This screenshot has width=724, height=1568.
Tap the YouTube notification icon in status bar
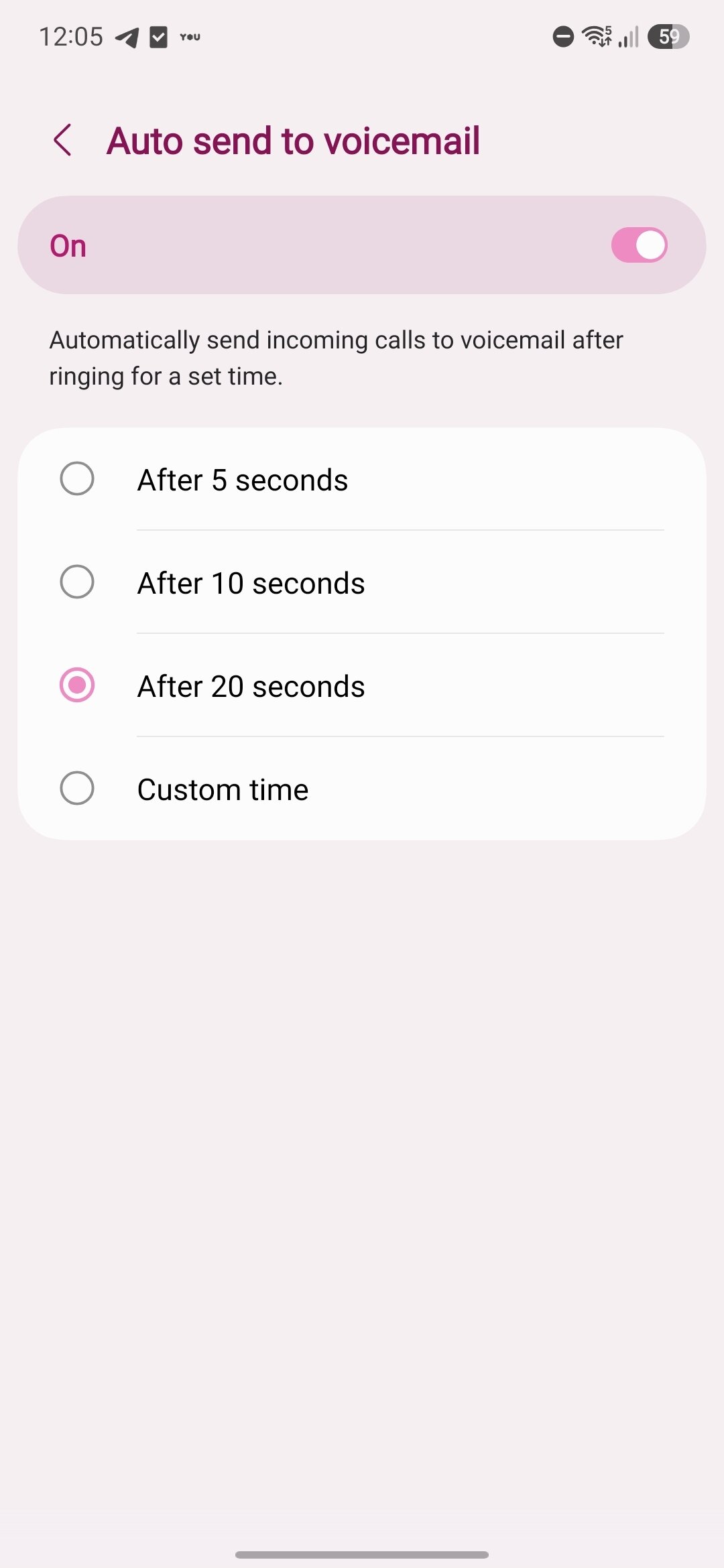coord(190,37)
